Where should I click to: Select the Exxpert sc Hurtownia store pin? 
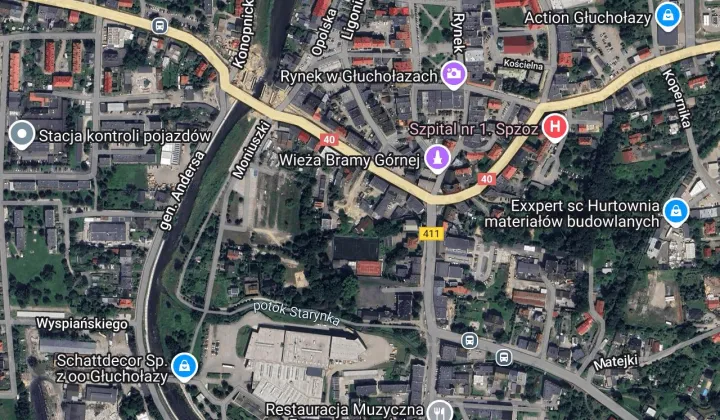(677, 210)
